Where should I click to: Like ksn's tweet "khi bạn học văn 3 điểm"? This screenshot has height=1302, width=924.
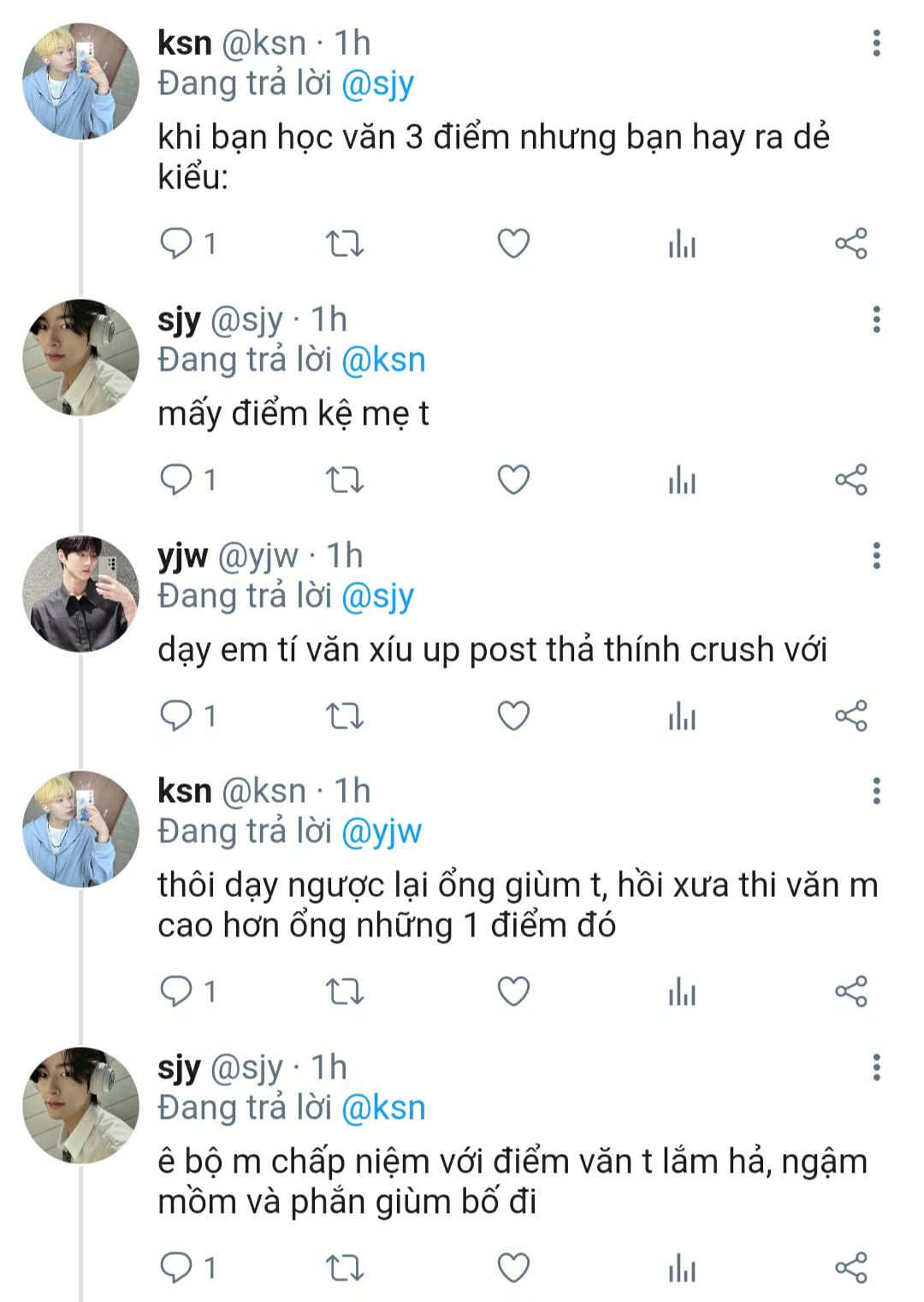(513, 244)
